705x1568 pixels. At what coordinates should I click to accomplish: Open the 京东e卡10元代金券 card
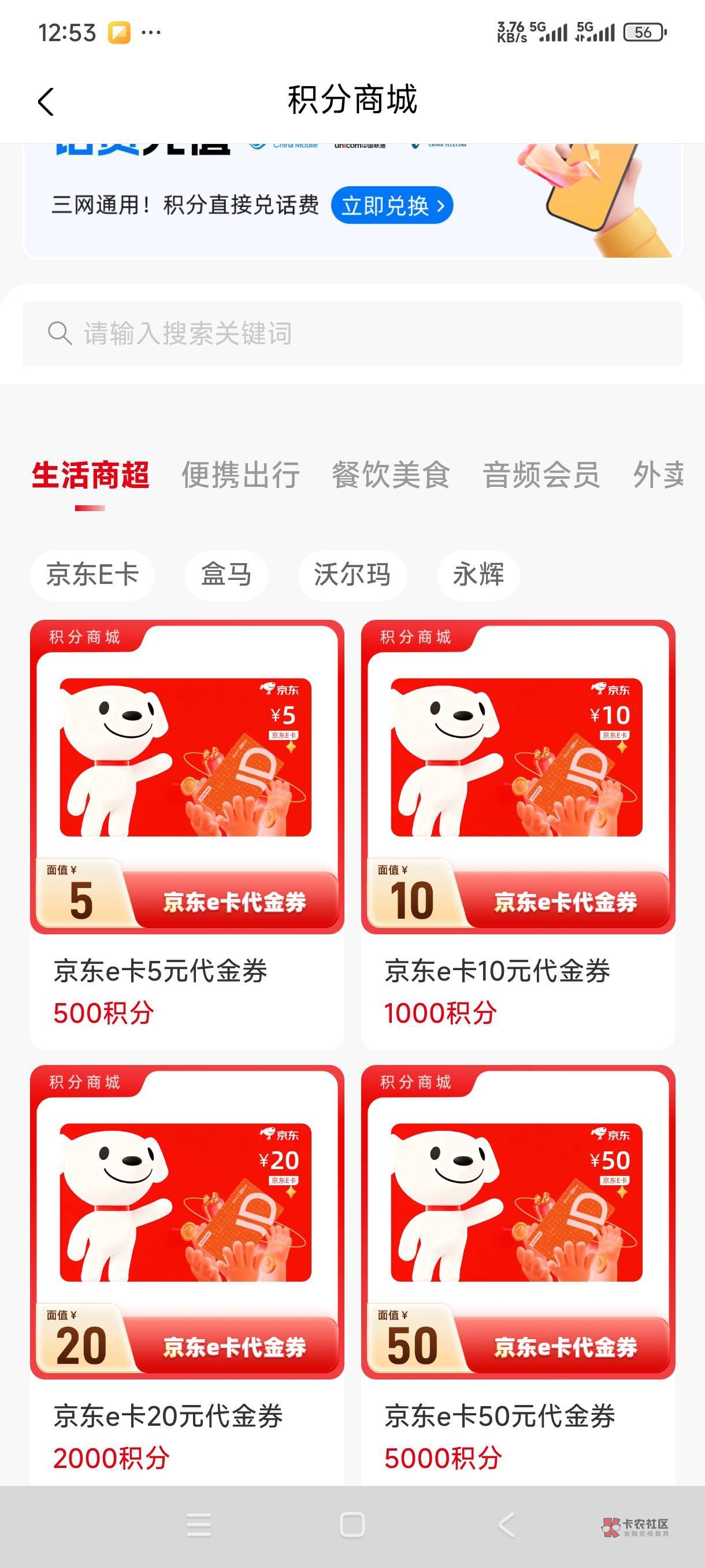click(518, 834)
